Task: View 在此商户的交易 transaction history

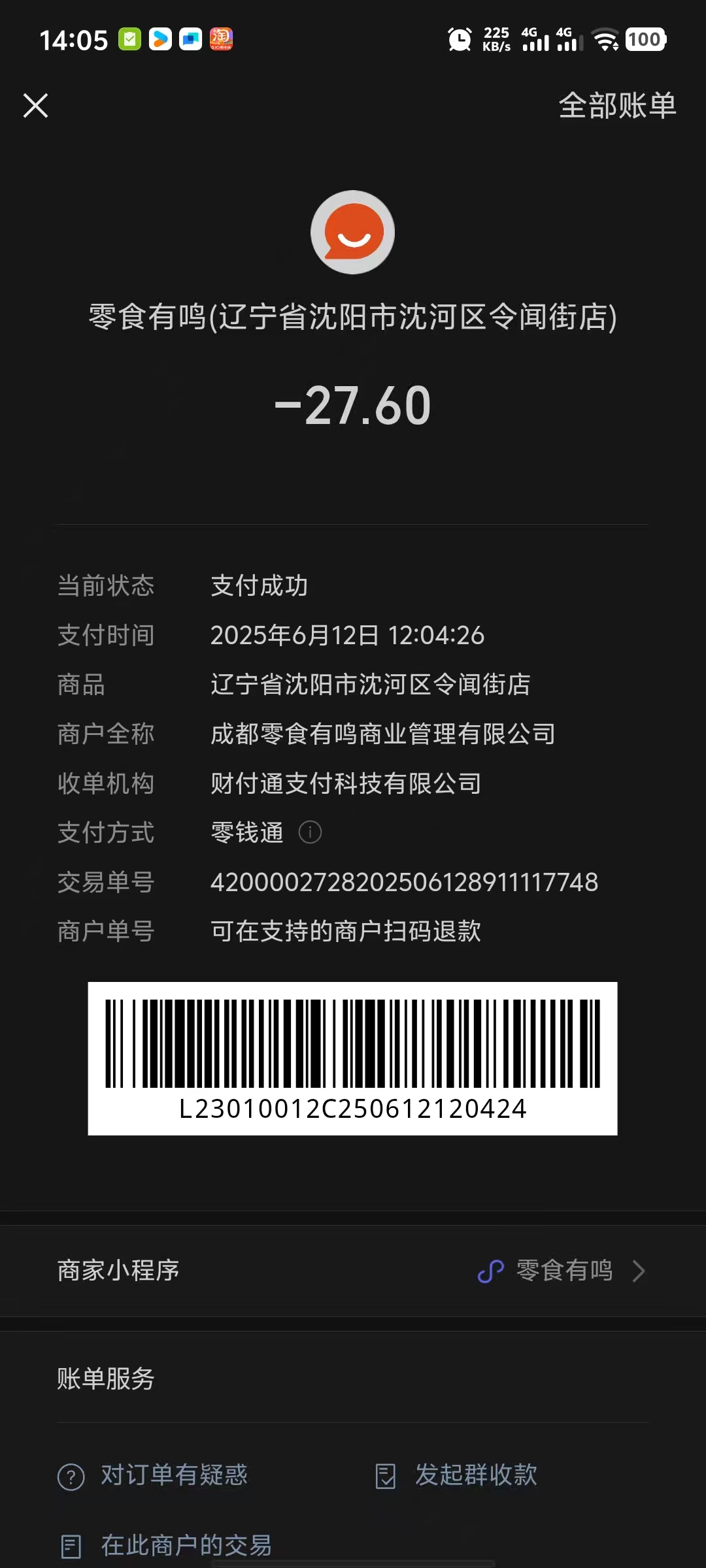Action: pyautogui.click(x=167, y=1546)
